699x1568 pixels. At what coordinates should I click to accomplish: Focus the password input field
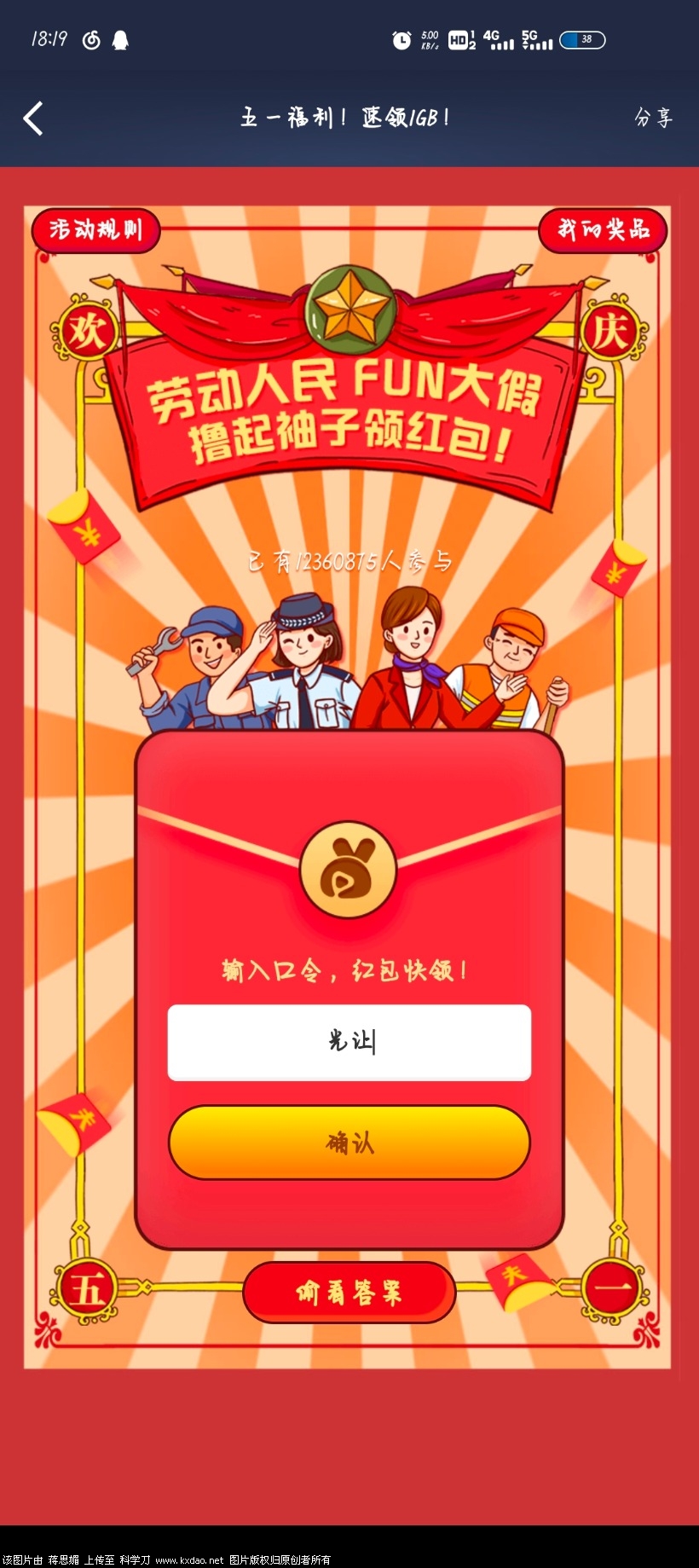(x=349, y=1042)
